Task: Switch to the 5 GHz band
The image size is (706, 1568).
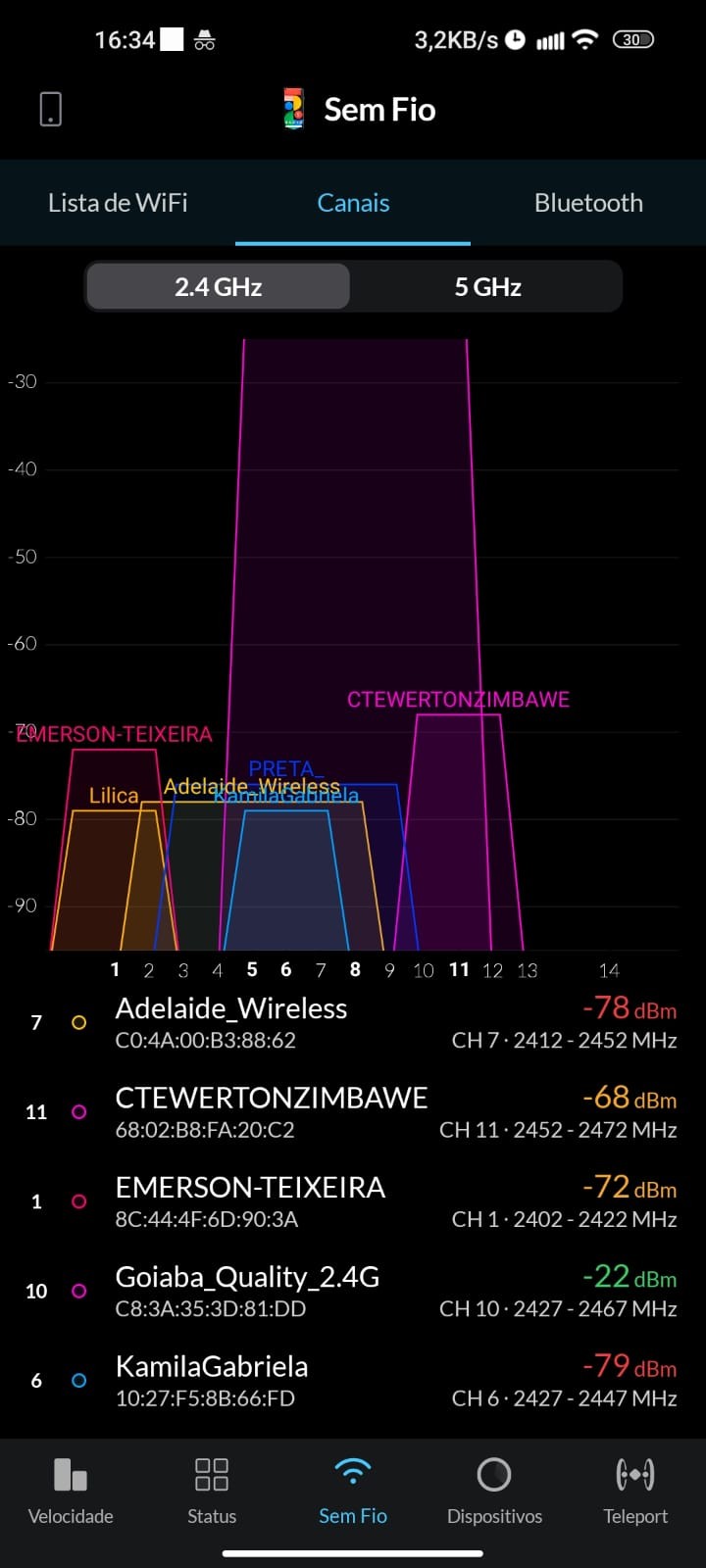Action: point(487,287)
